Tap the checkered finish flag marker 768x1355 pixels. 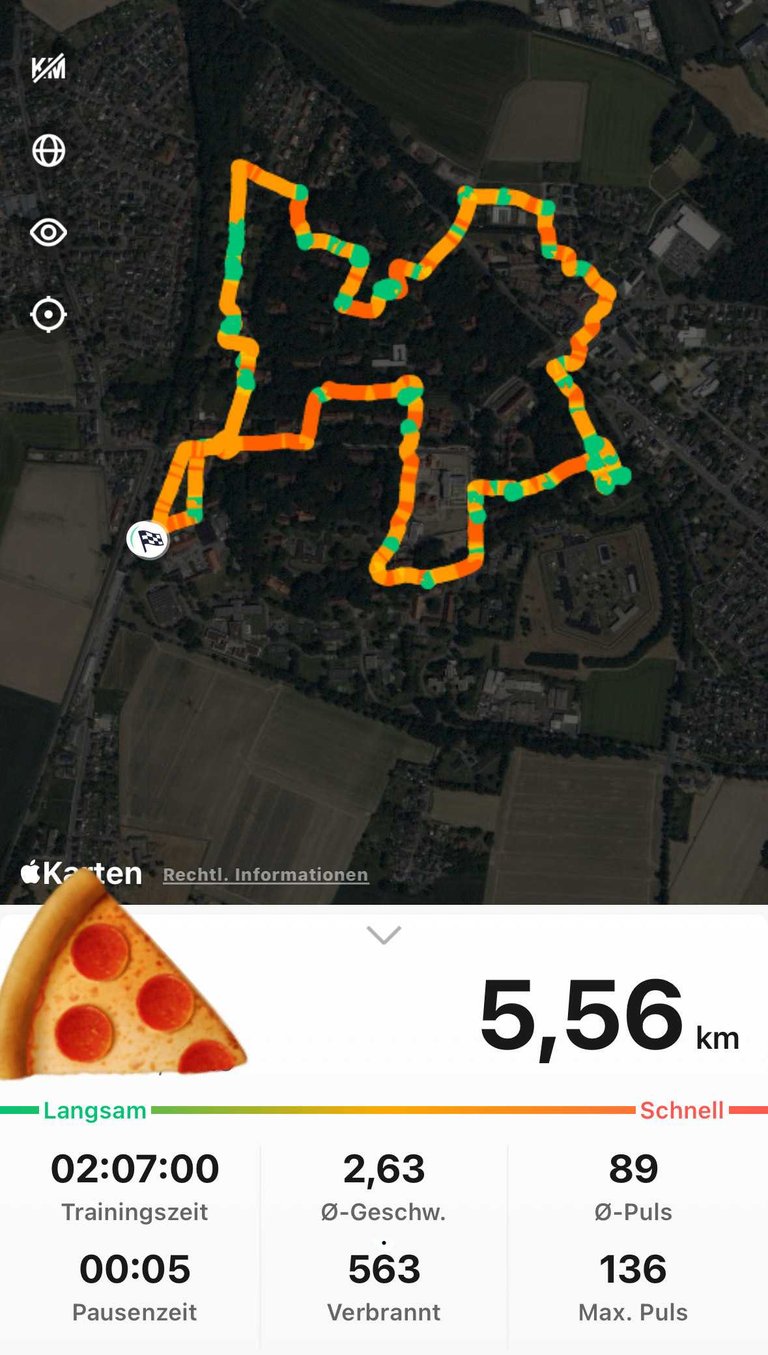147,540
